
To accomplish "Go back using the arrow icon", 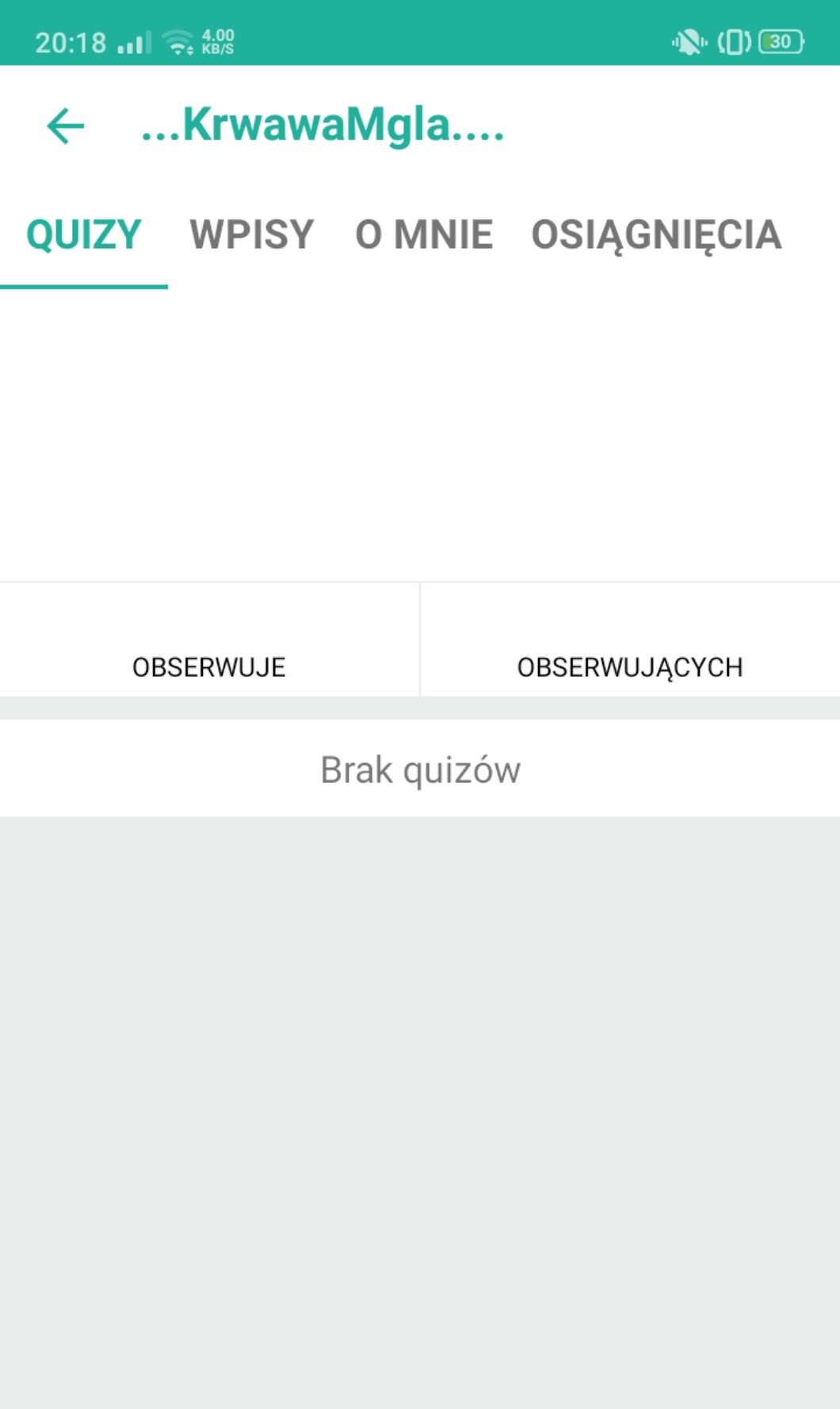I will pos(66,126).
